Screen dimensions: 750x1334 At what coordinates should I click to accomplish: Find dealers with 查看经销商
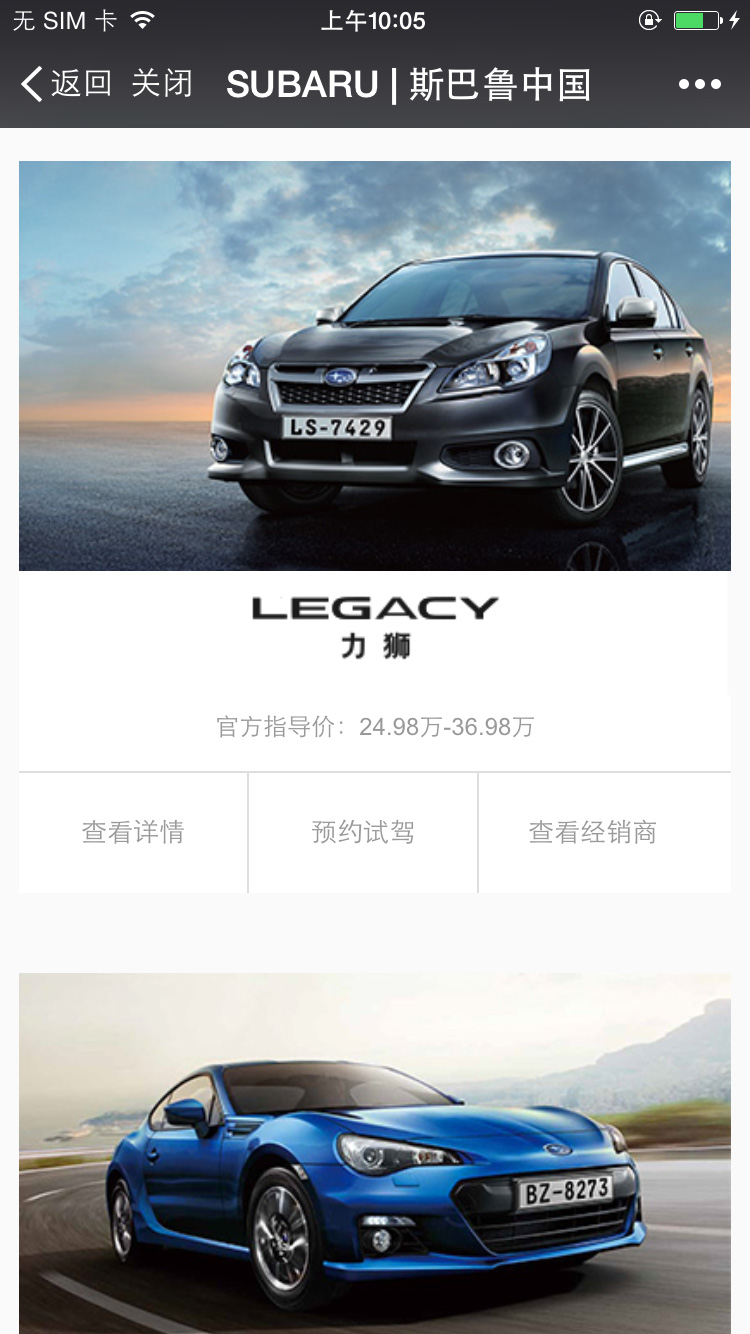pyautogui.click(x=593, y=832)
